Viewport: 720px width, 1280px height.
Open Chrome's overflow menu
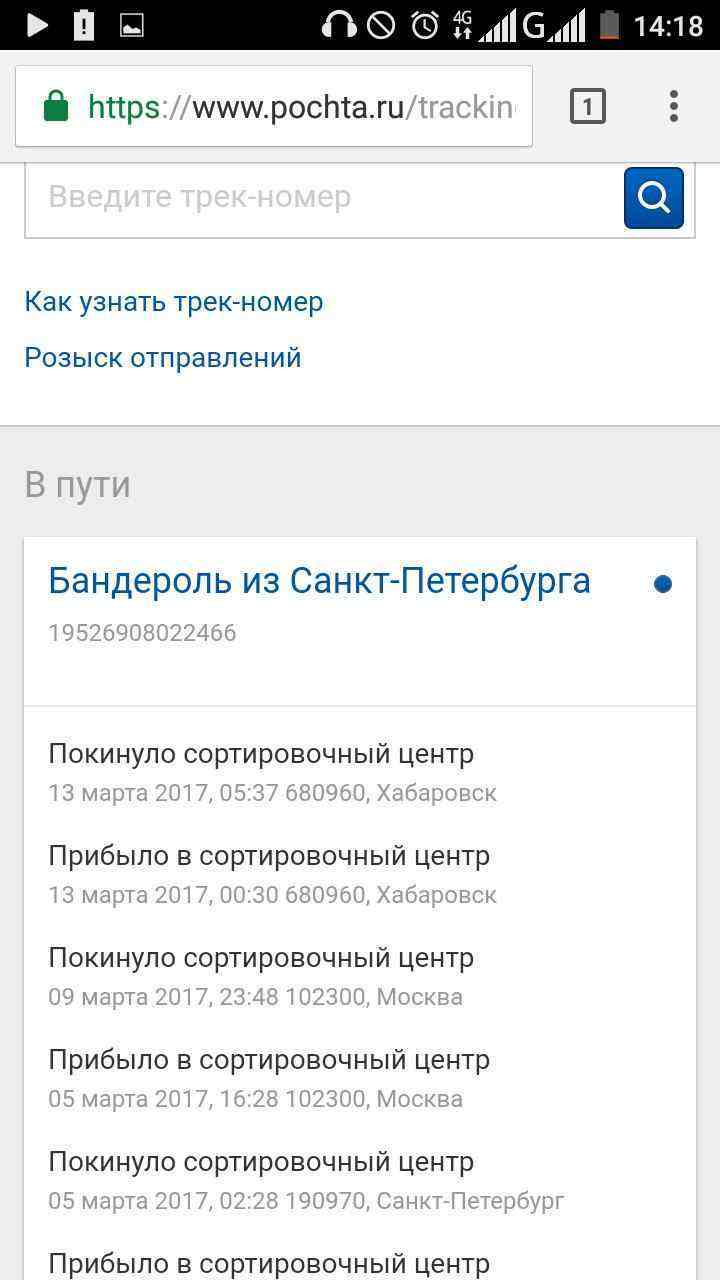[x=674, y=106]
